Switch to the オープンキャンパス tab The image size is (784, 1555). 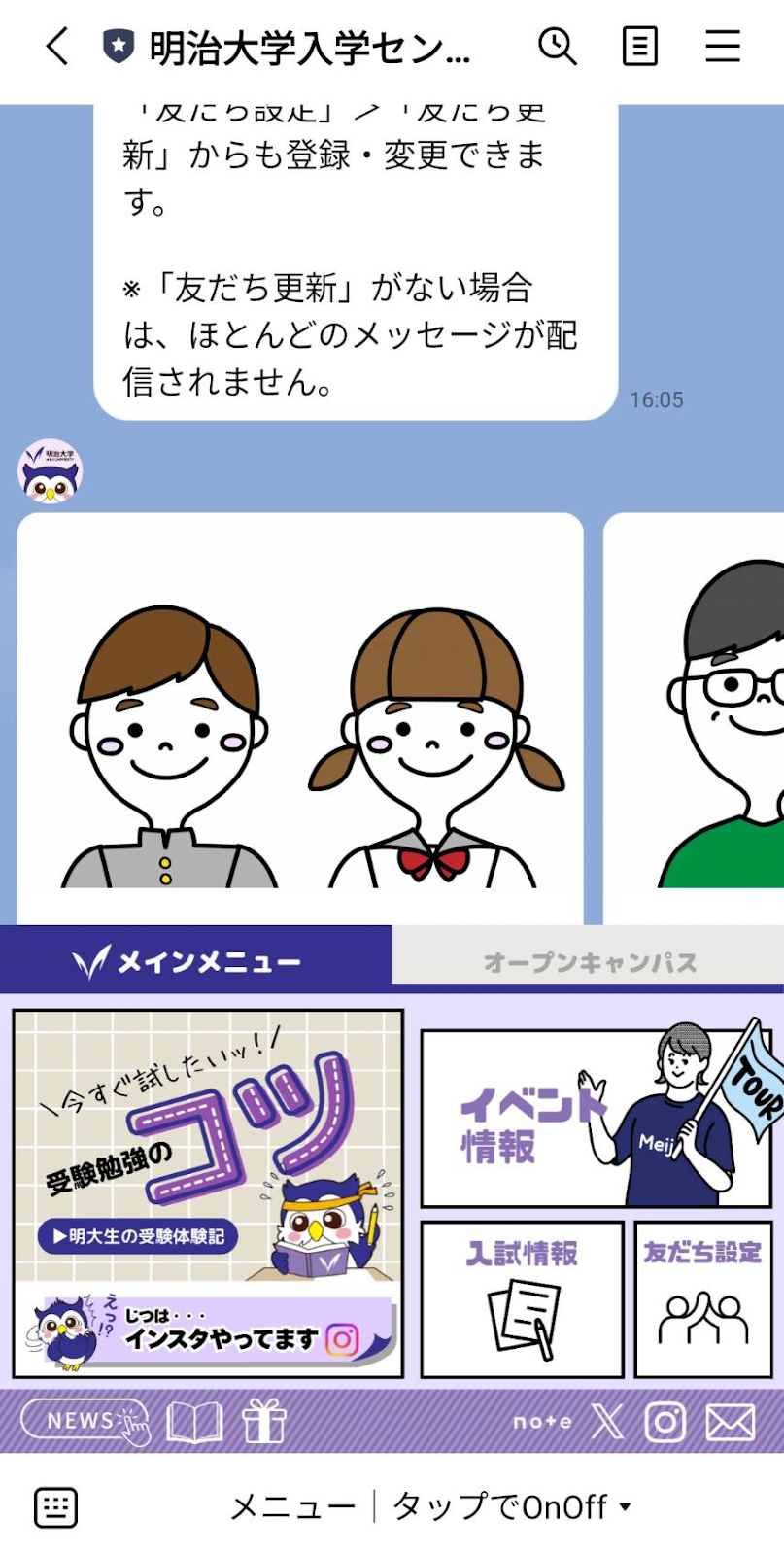(x=589, y=962)
